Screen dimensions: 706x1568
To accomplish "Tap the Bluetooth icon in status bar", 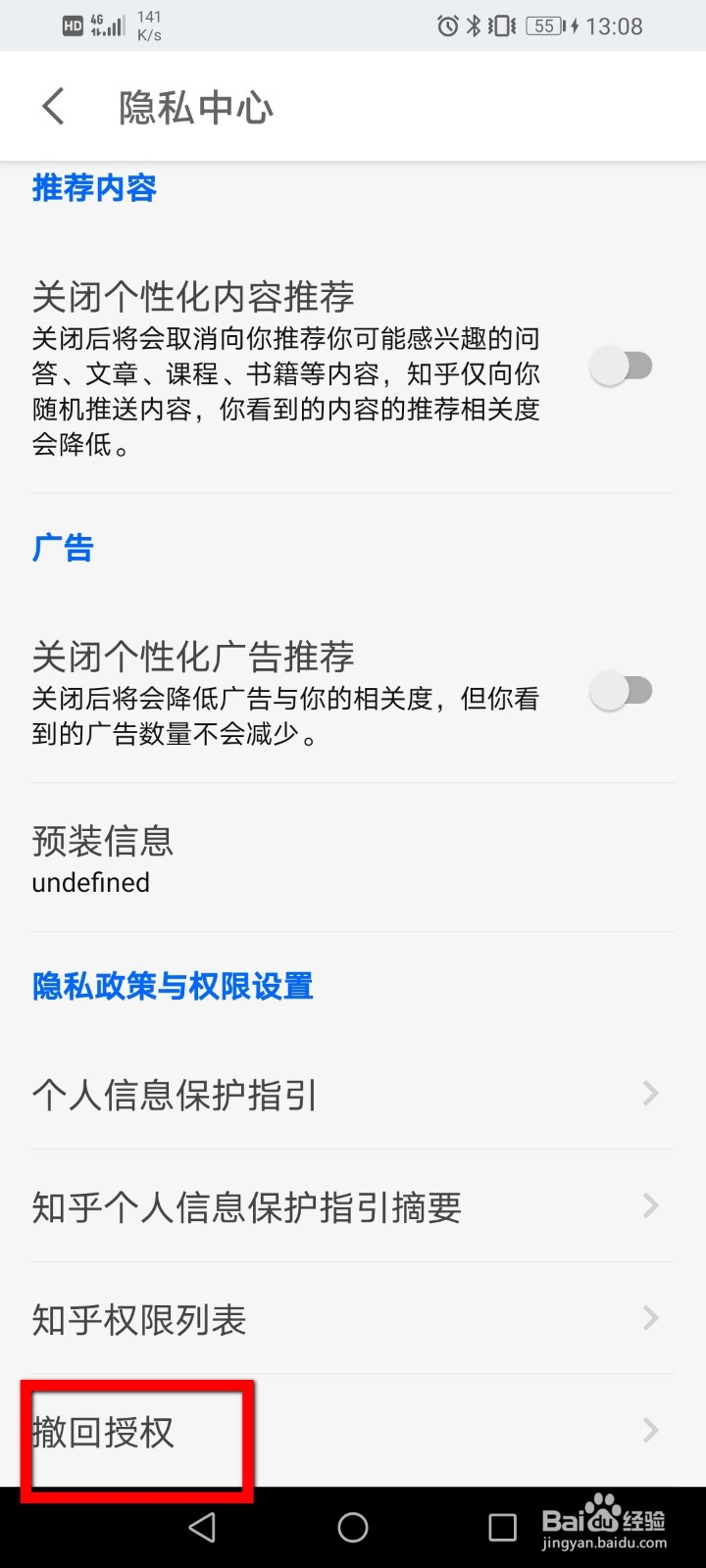I will tap(477, 24).
